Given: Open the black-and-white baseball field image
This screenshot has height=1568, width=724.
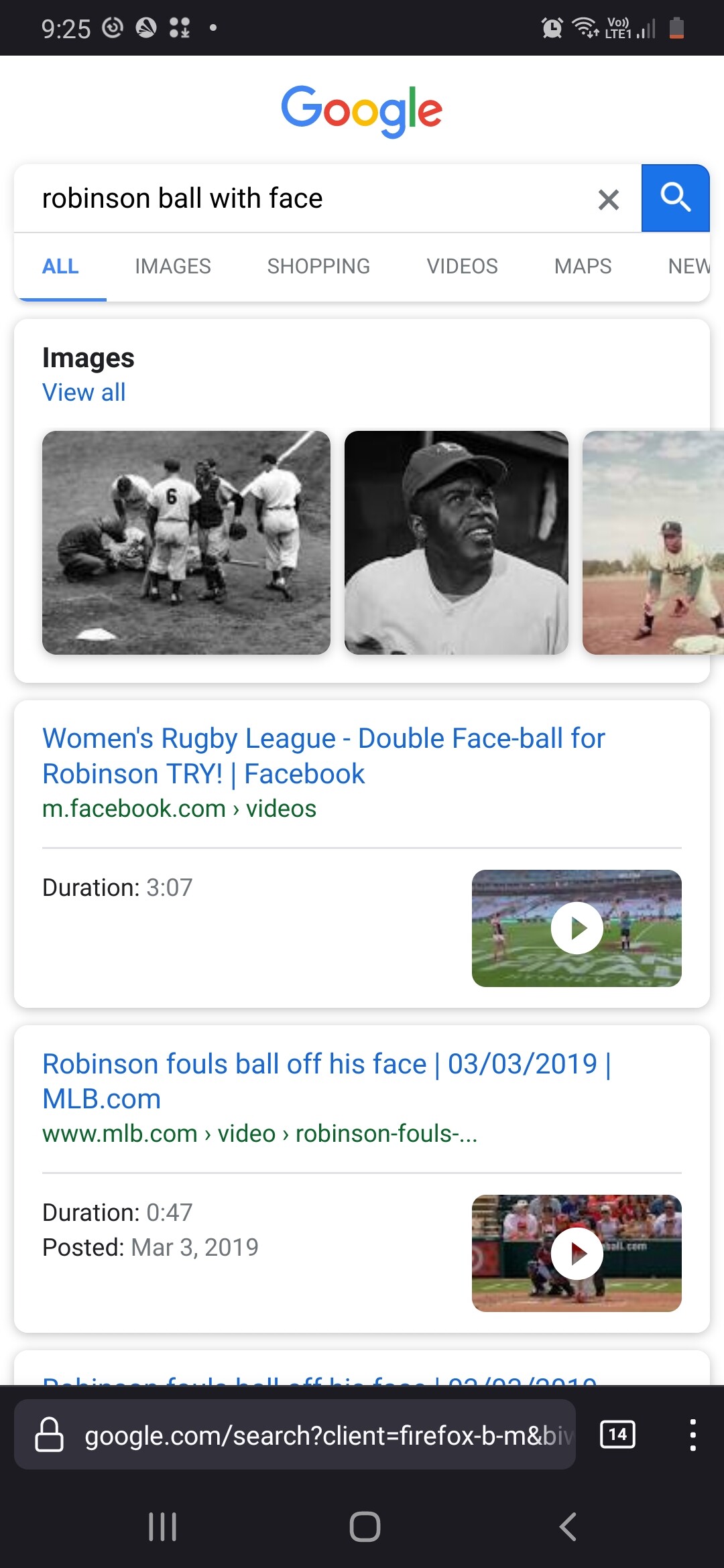Looking at the screenshot, I should (x=186, y=542).
